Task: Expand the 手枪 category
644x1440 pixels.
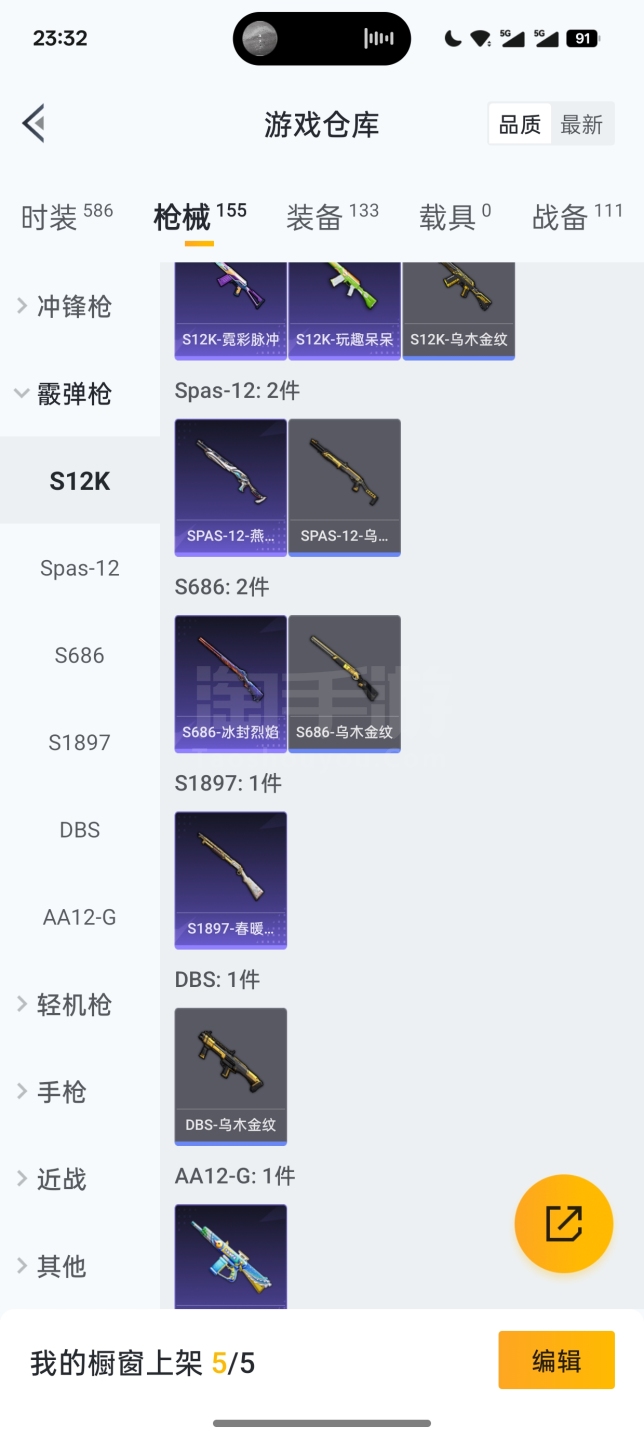Action: coord(61,1092)
